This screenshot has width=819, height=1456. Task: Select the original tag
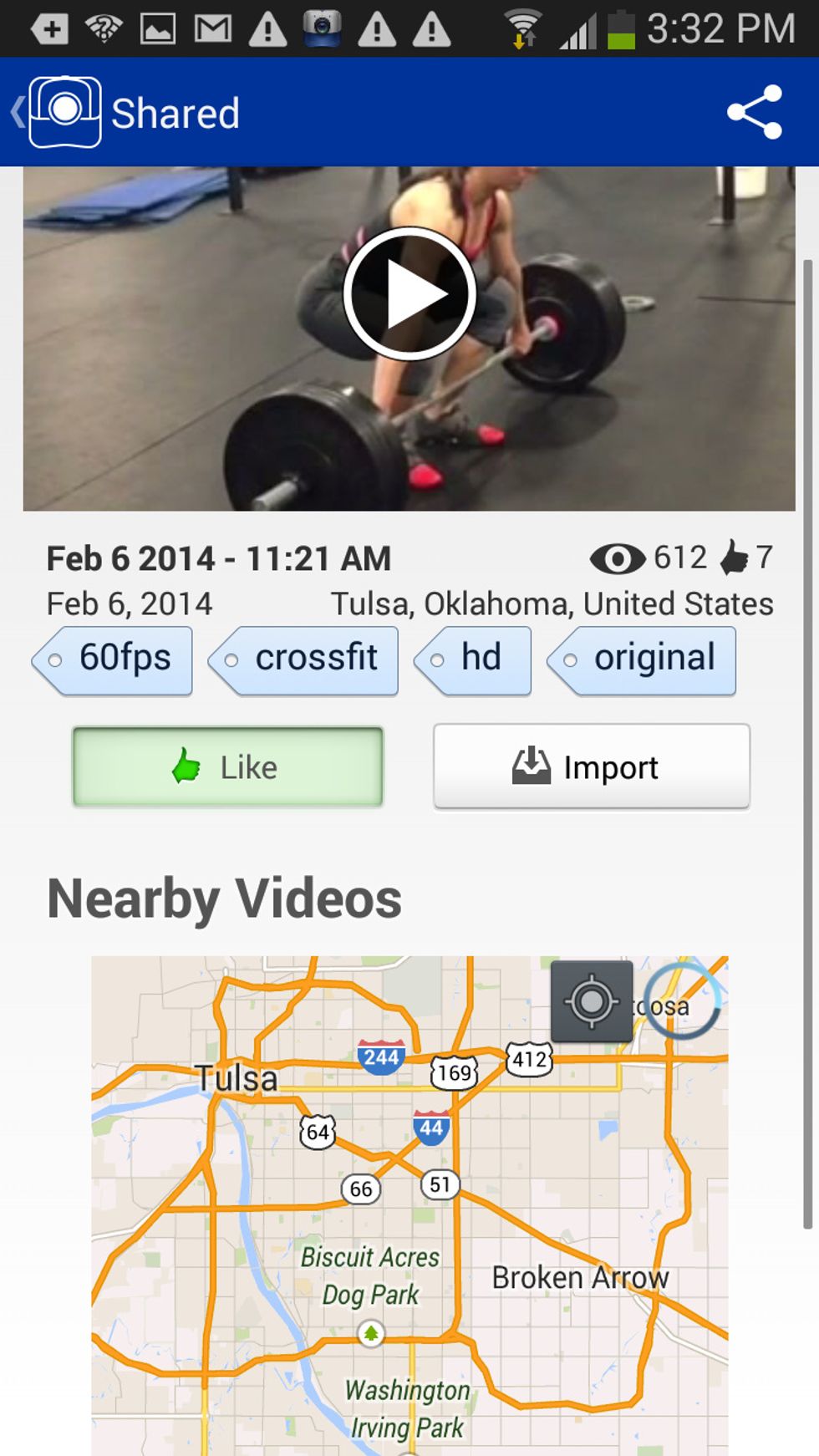point(643,659)
